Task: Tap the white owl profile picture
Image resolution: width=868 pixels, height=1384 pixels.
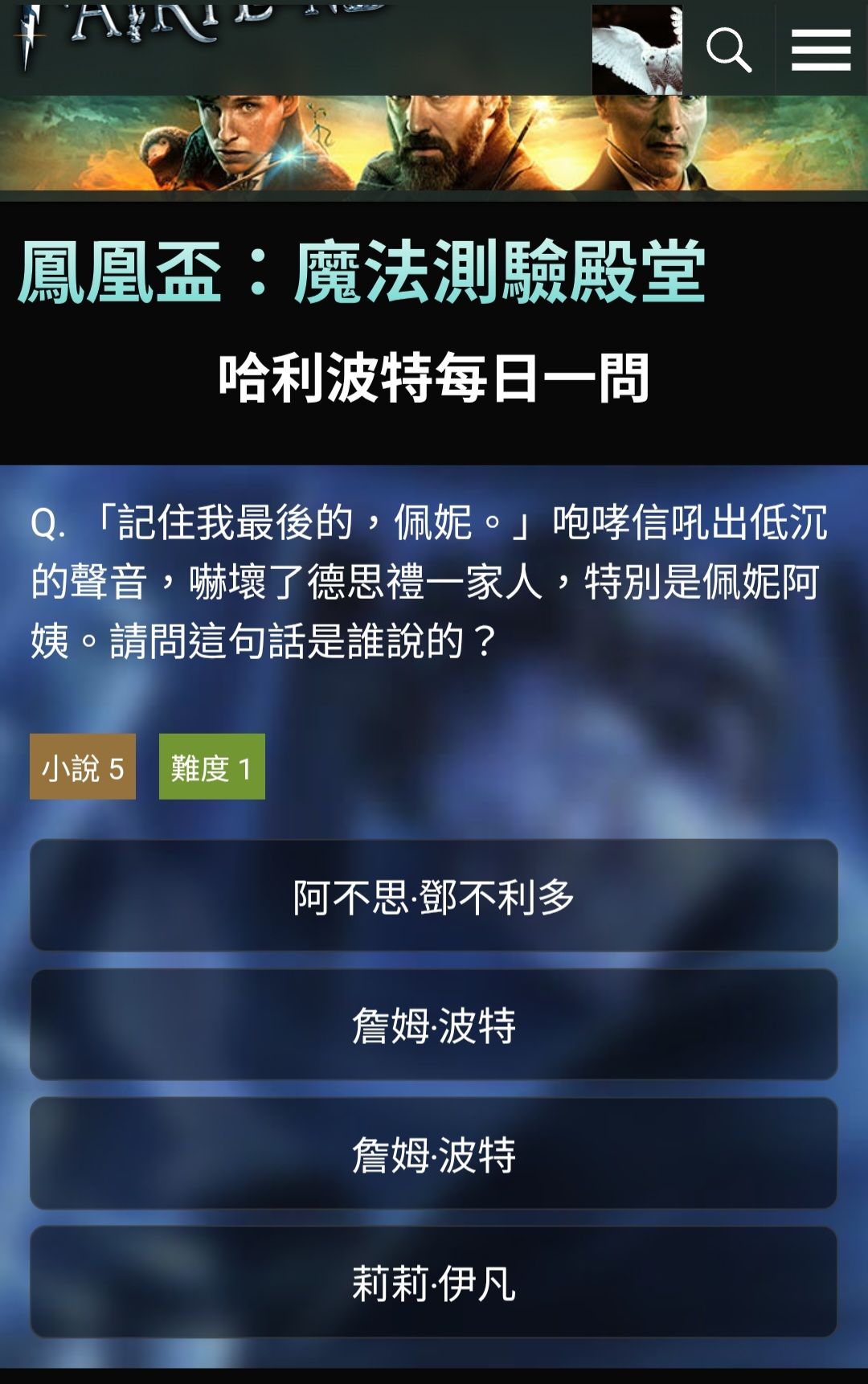Action: pyautogui.click(x=637, y=50)
